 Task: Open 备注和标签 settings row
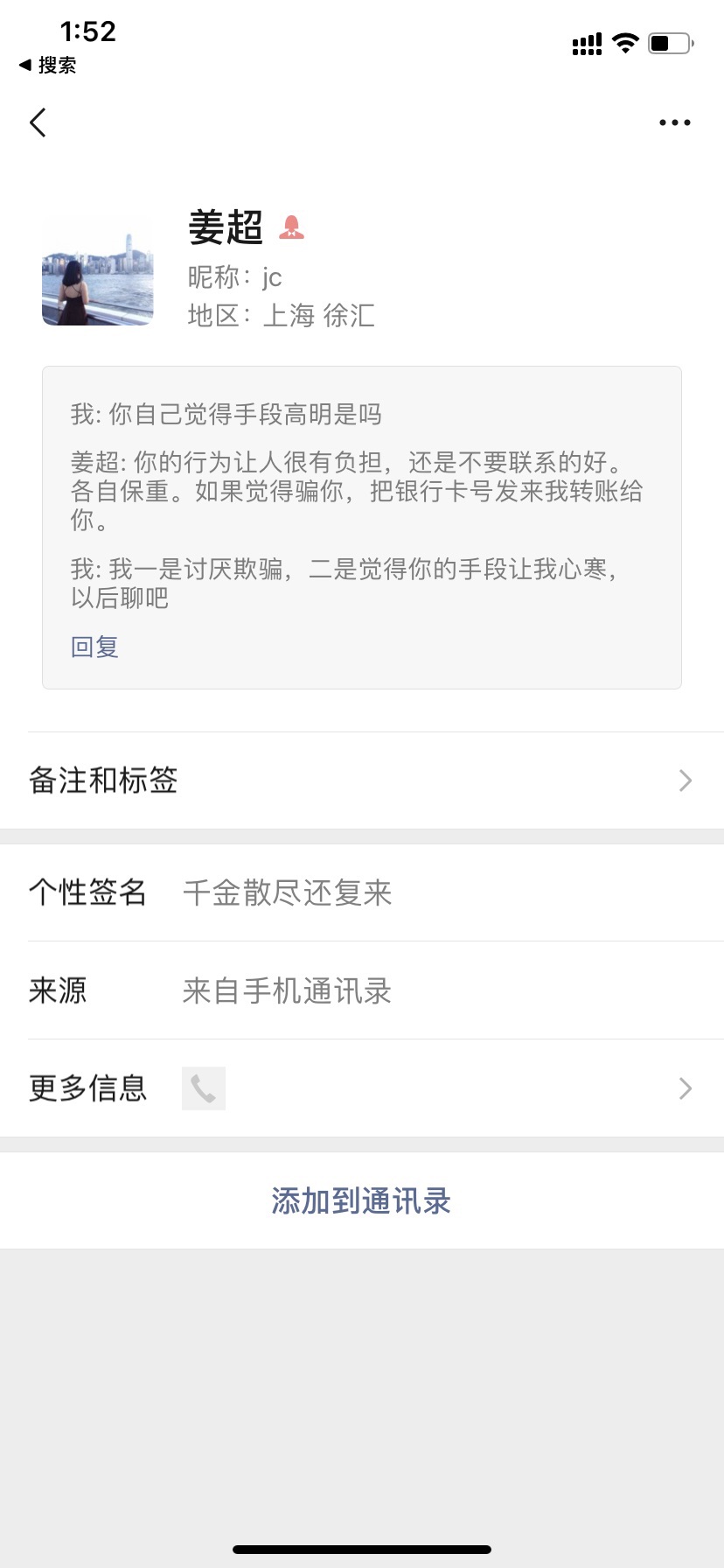coord(362,780)
